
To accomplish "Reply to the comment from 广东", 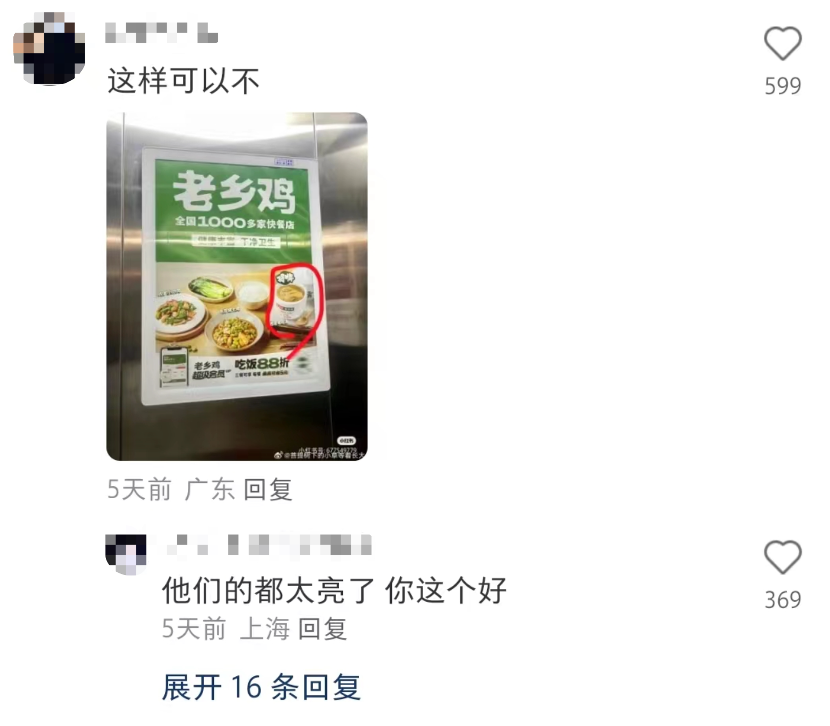I will pos(267,489).
